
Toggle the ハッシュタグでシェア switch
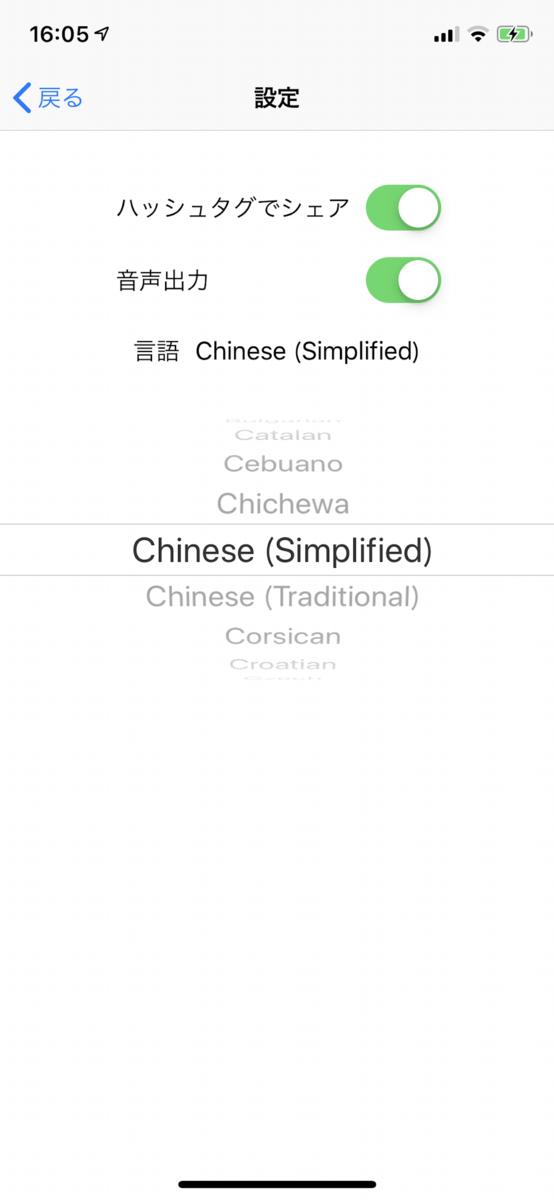tap(403, 208)
